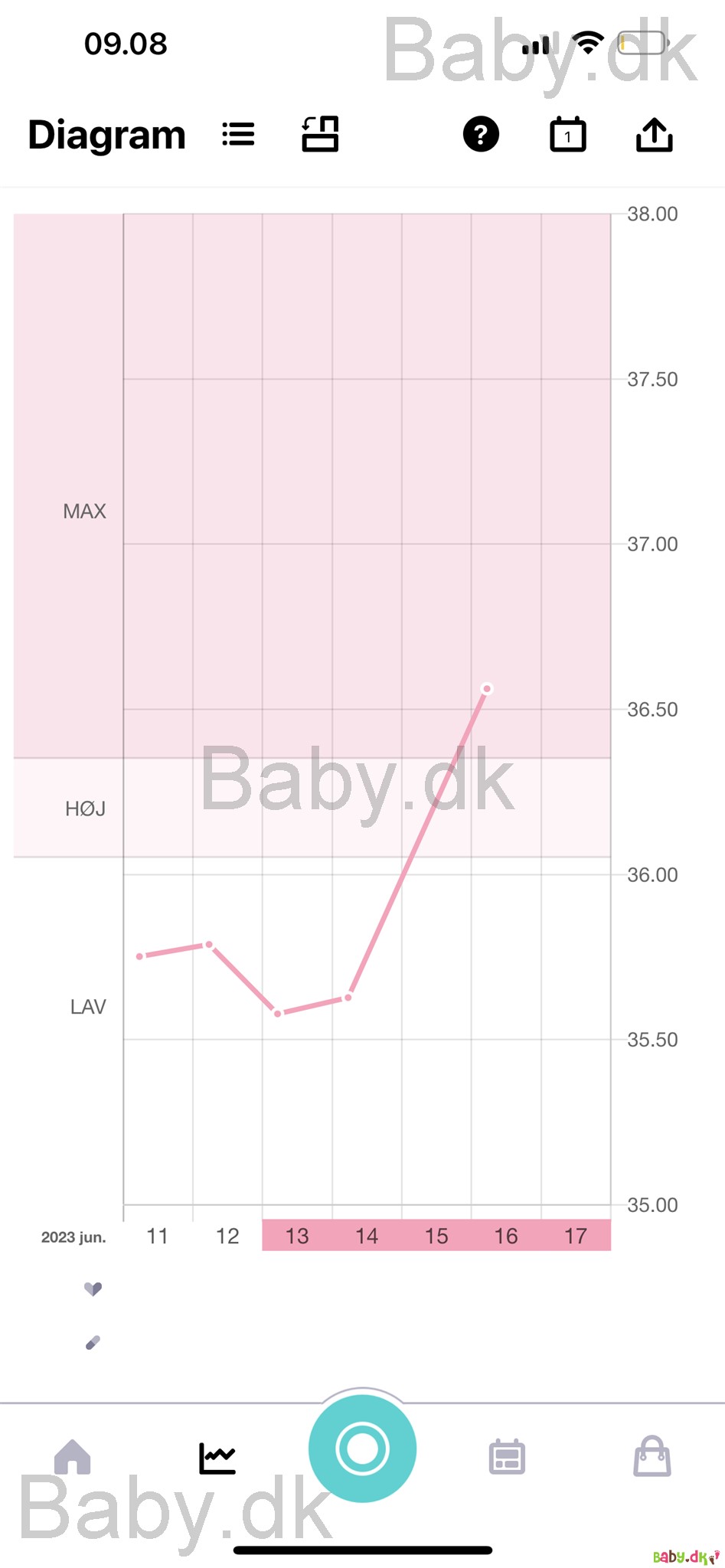Tap the teal measurement button
This screenshot has height=1568, width=725.
362,1448
